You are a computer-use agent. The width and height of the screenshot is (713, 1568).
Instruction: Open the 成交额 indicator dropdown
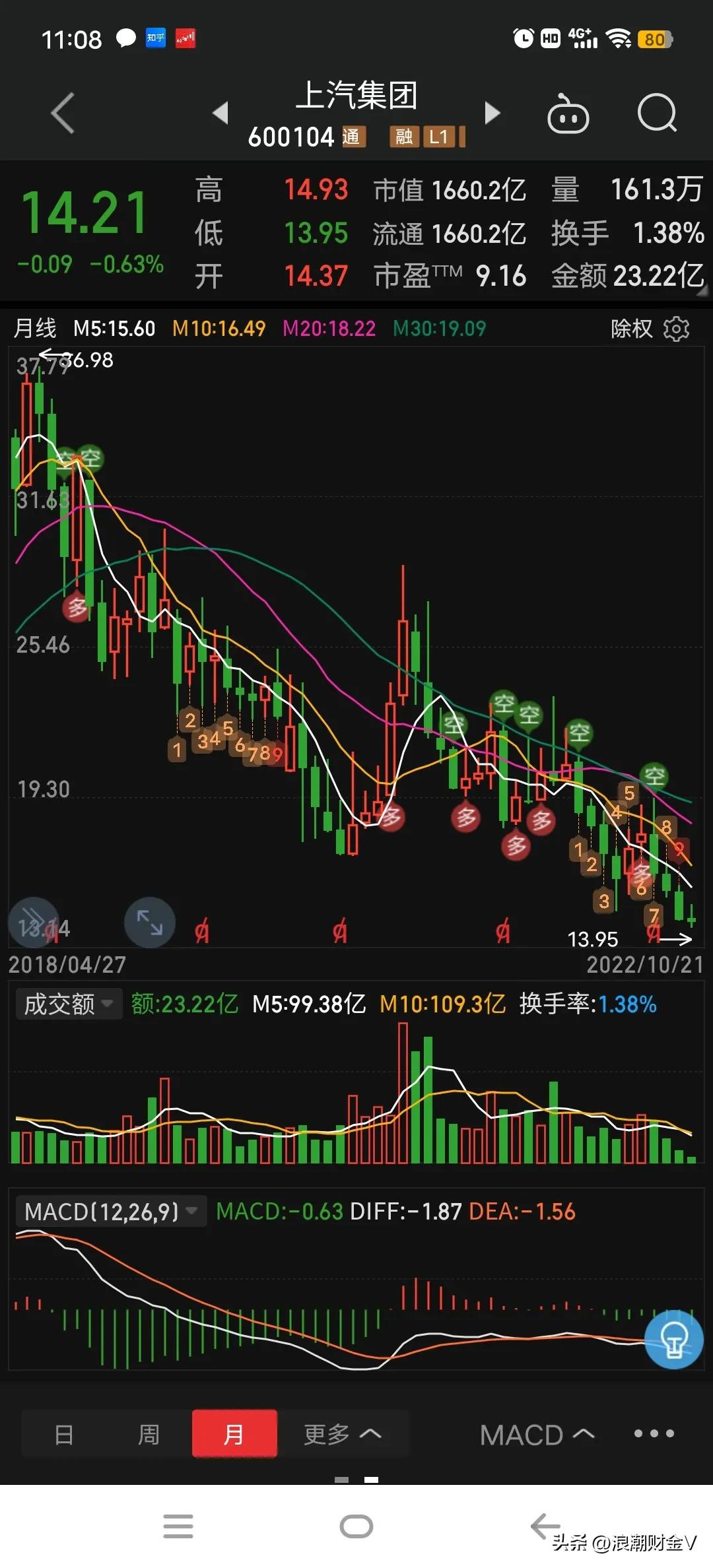[69, 1004]
